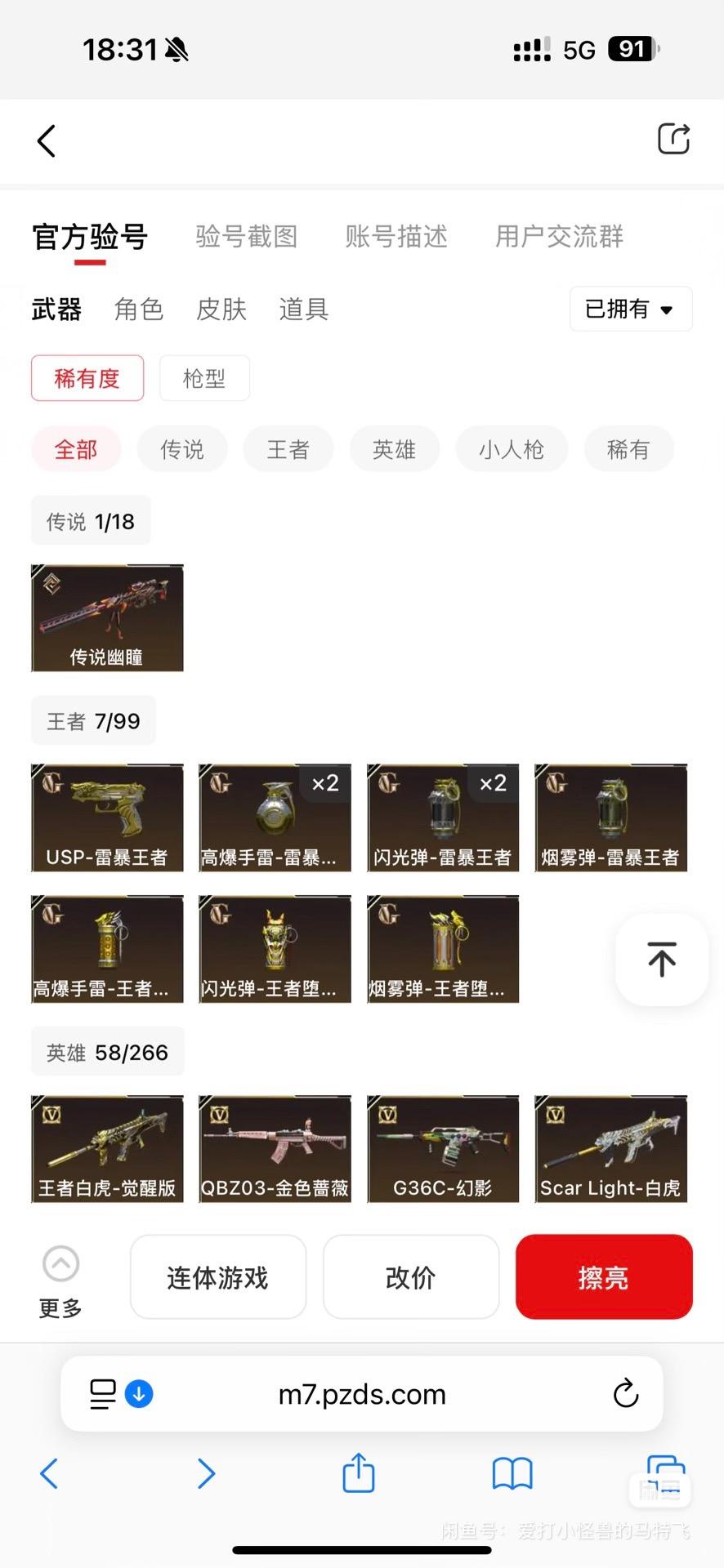Tap the share icon at top right
Image resolution: width=724 pixels, height=1568 pixels.
click(x=674, y=139)
